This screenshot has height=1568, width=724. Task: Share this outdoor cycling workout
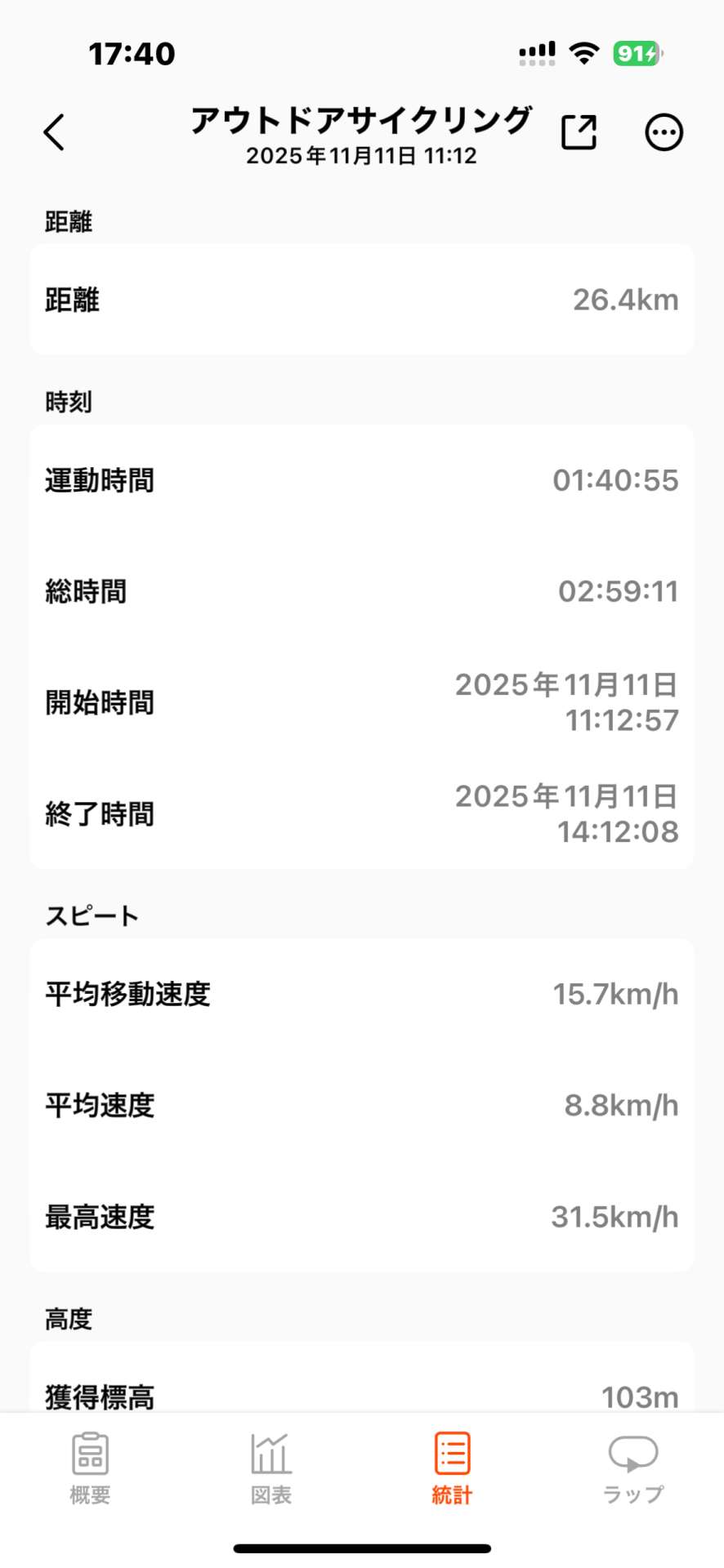coord(579,132)
